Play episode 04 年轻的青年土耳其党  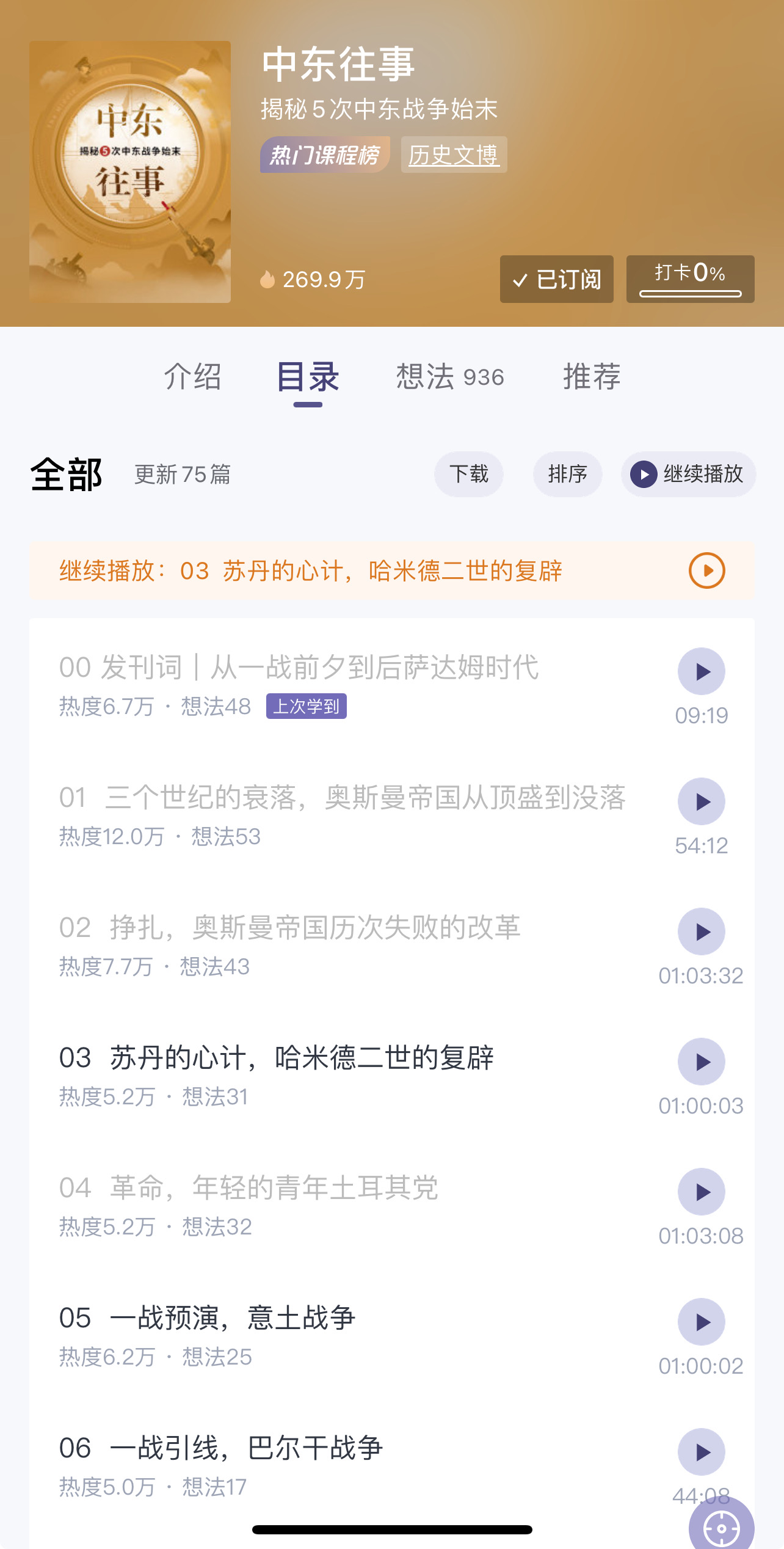click(702, 1192)
